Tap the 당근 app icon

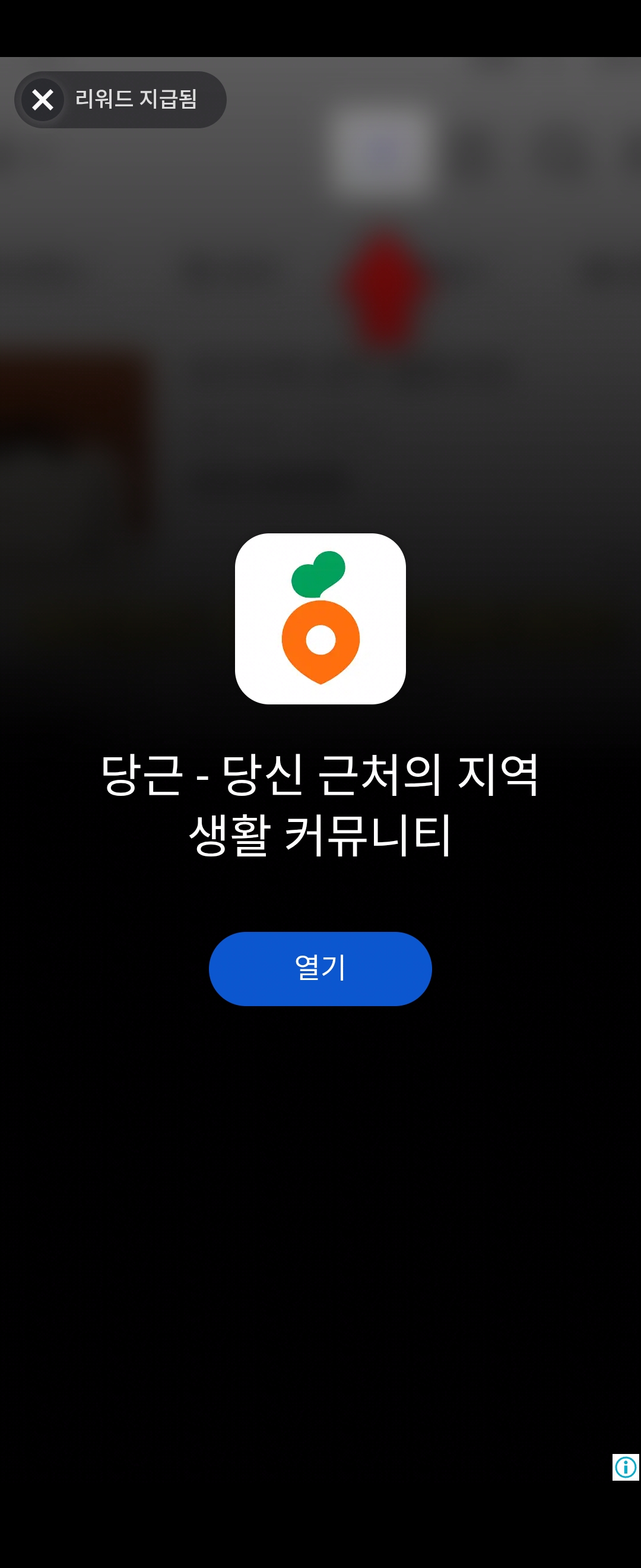point(320,618)
